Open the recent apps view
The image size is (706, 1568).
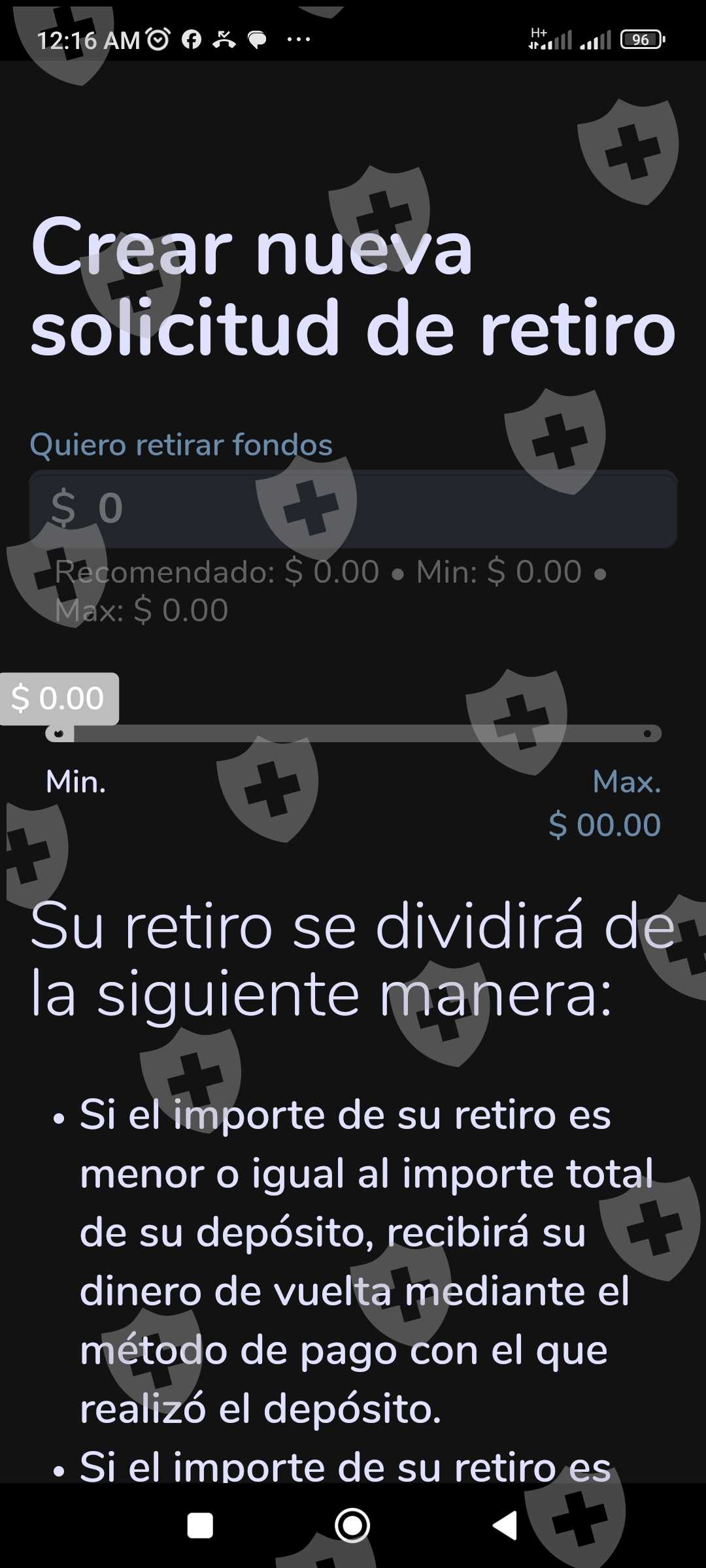coord(200,1526)
